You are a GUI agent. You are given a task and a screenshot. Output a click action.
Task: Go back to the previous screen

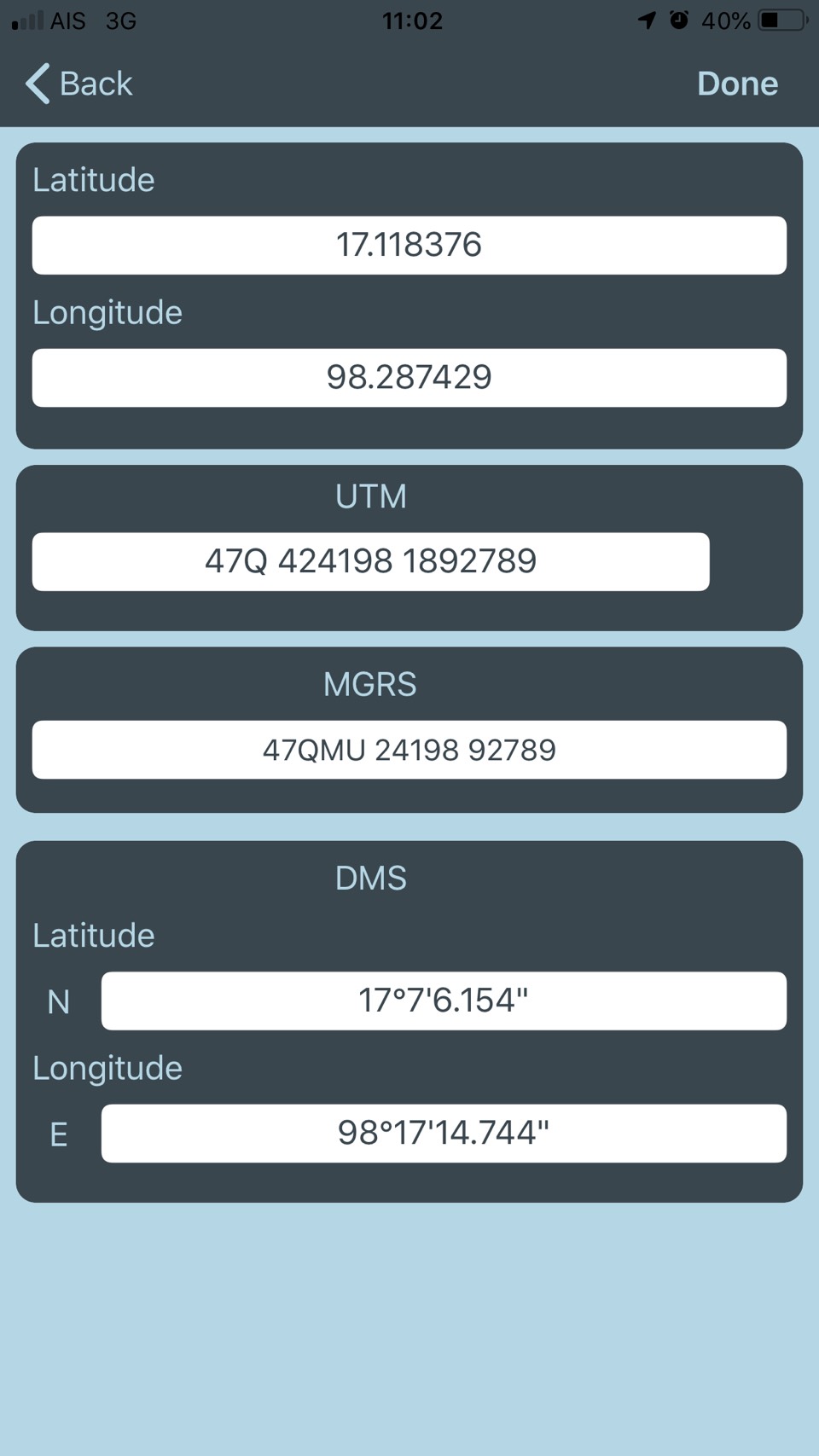(x=78, y=84)
